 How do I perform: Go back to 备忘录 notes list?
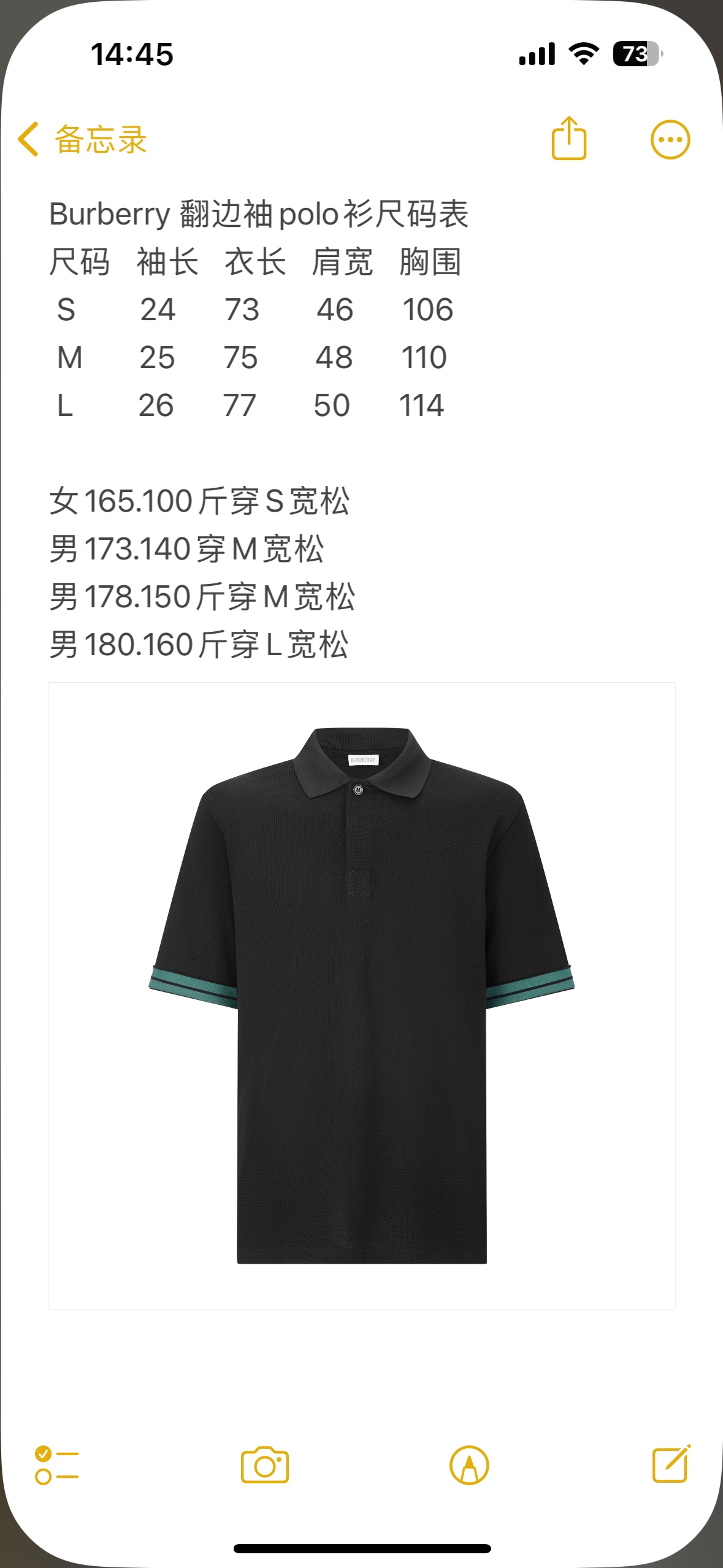click(83, 139)
